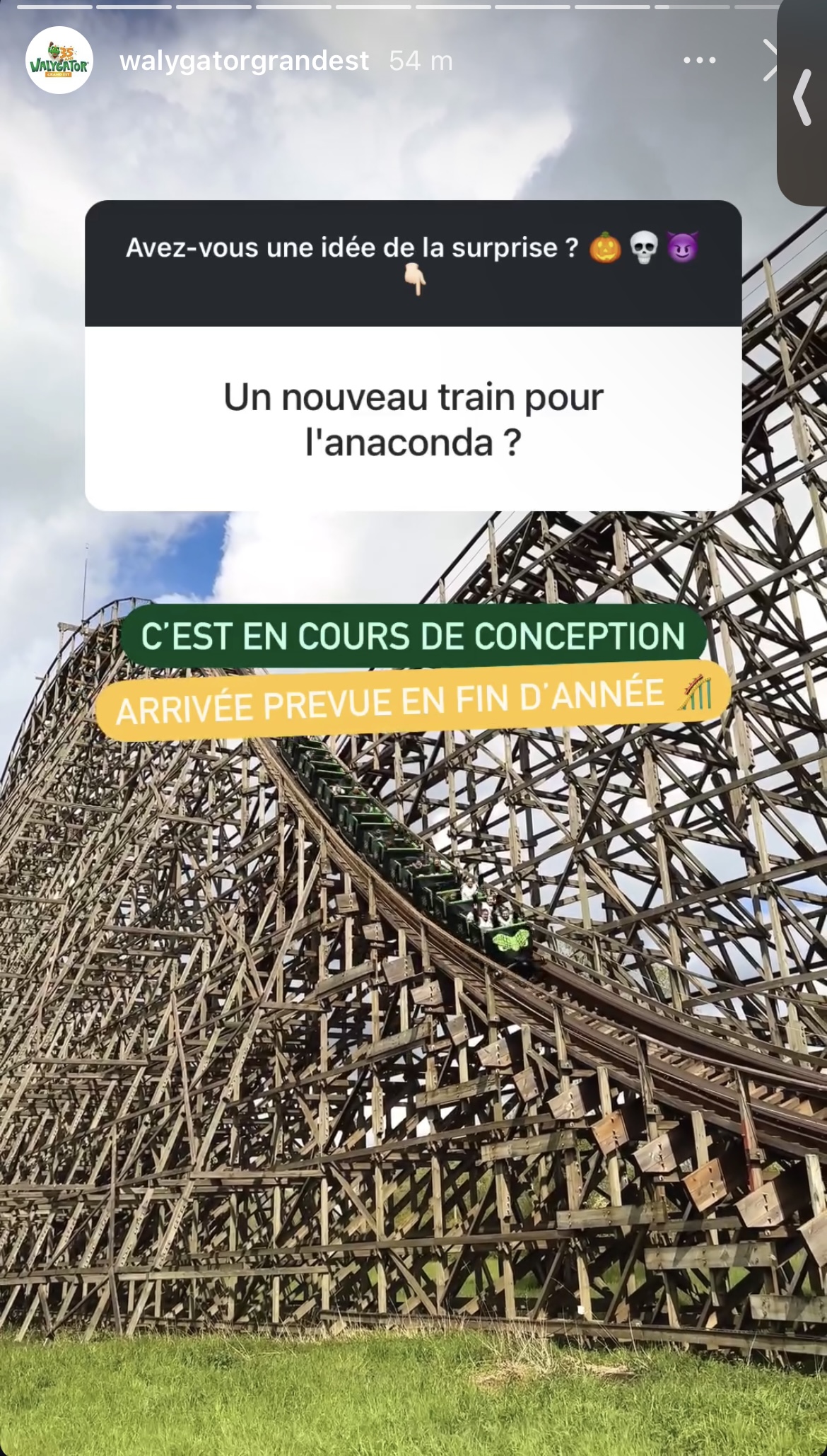Expand the side panel chevron handle

[x=803, y=98]
